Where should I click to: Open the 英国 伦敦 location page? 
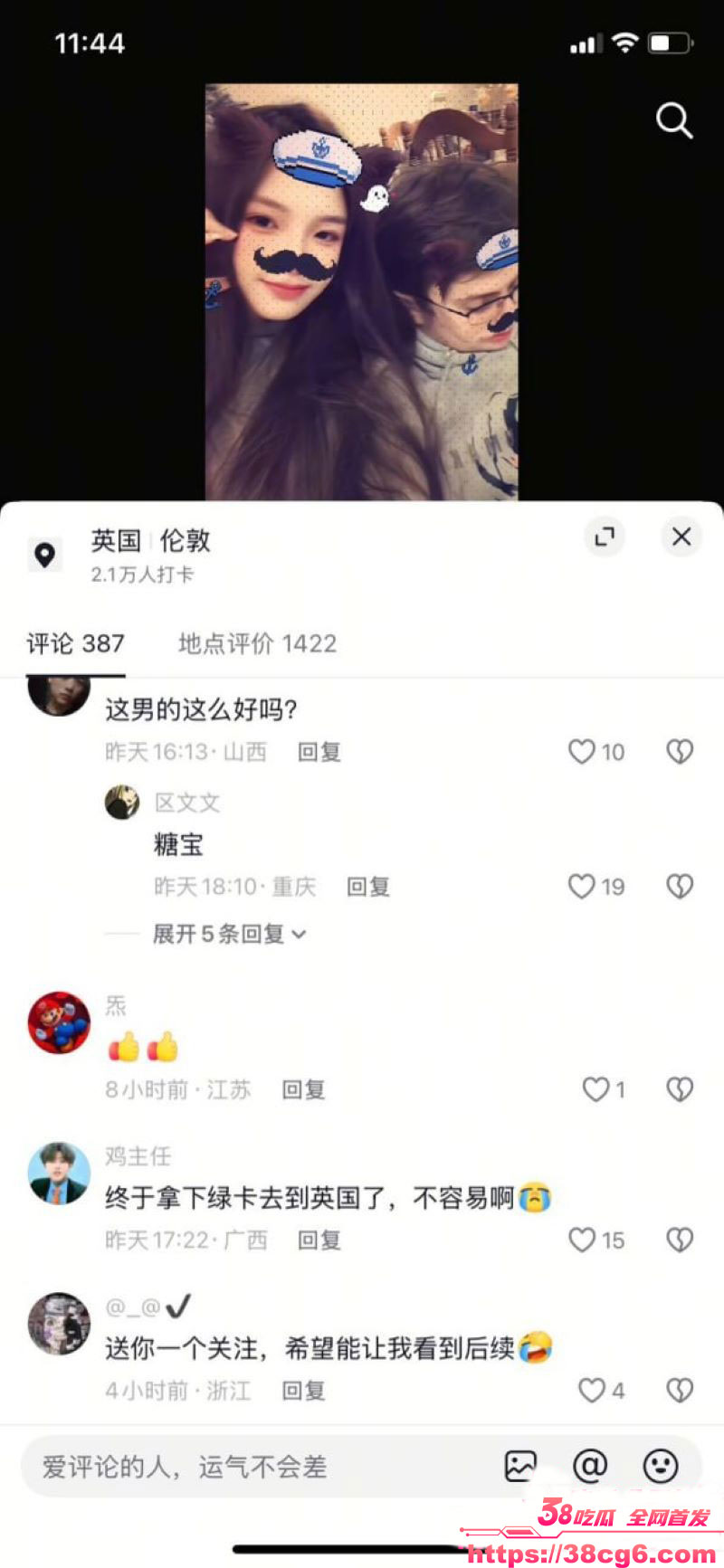[x=150, y=541]
